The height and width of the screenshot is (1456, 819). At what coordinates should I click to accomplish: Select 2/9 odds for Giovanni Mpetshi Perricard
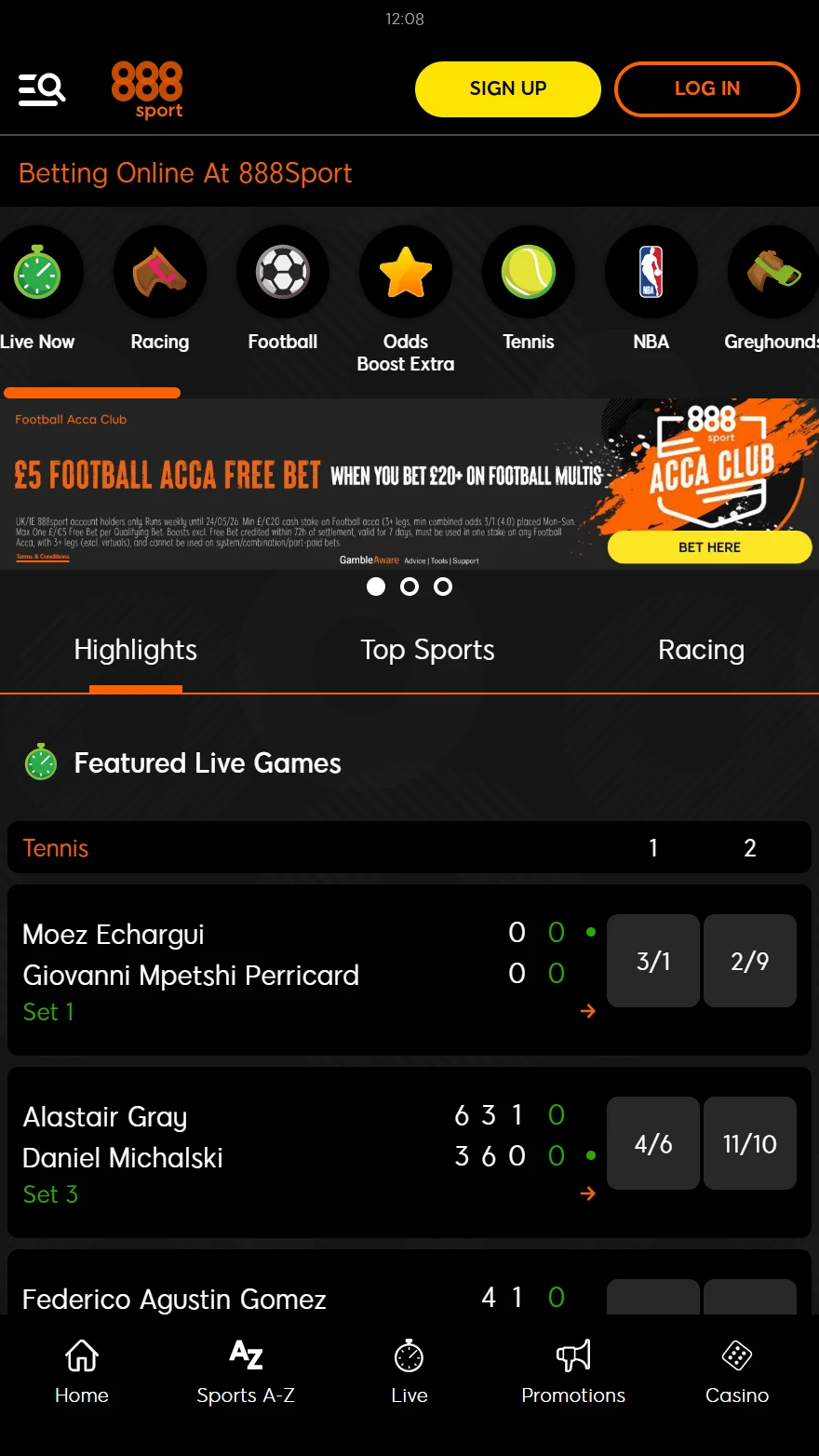coord(750,961)
